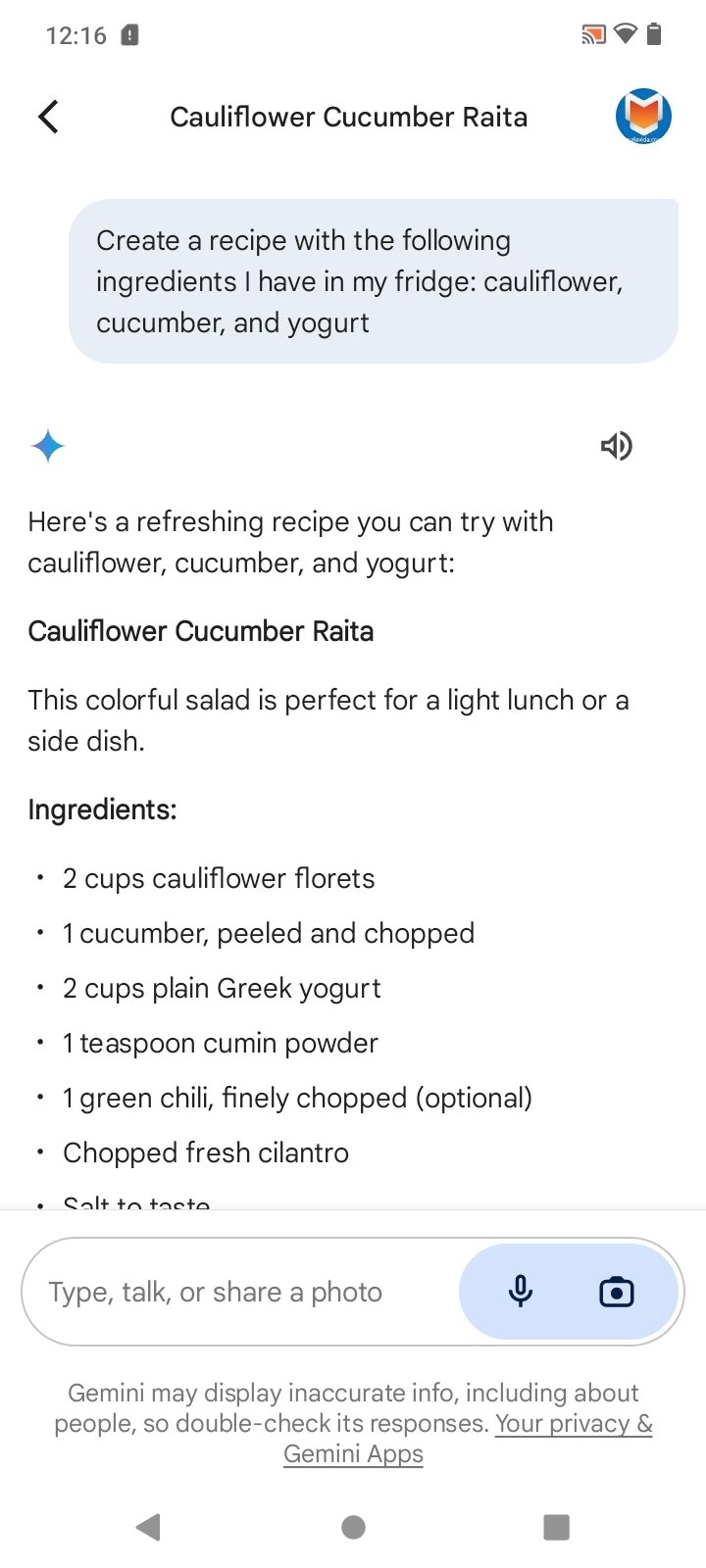Tap the system home button
The height and width of the screenshot is (1568, 706).
[x=353, y=1527]
